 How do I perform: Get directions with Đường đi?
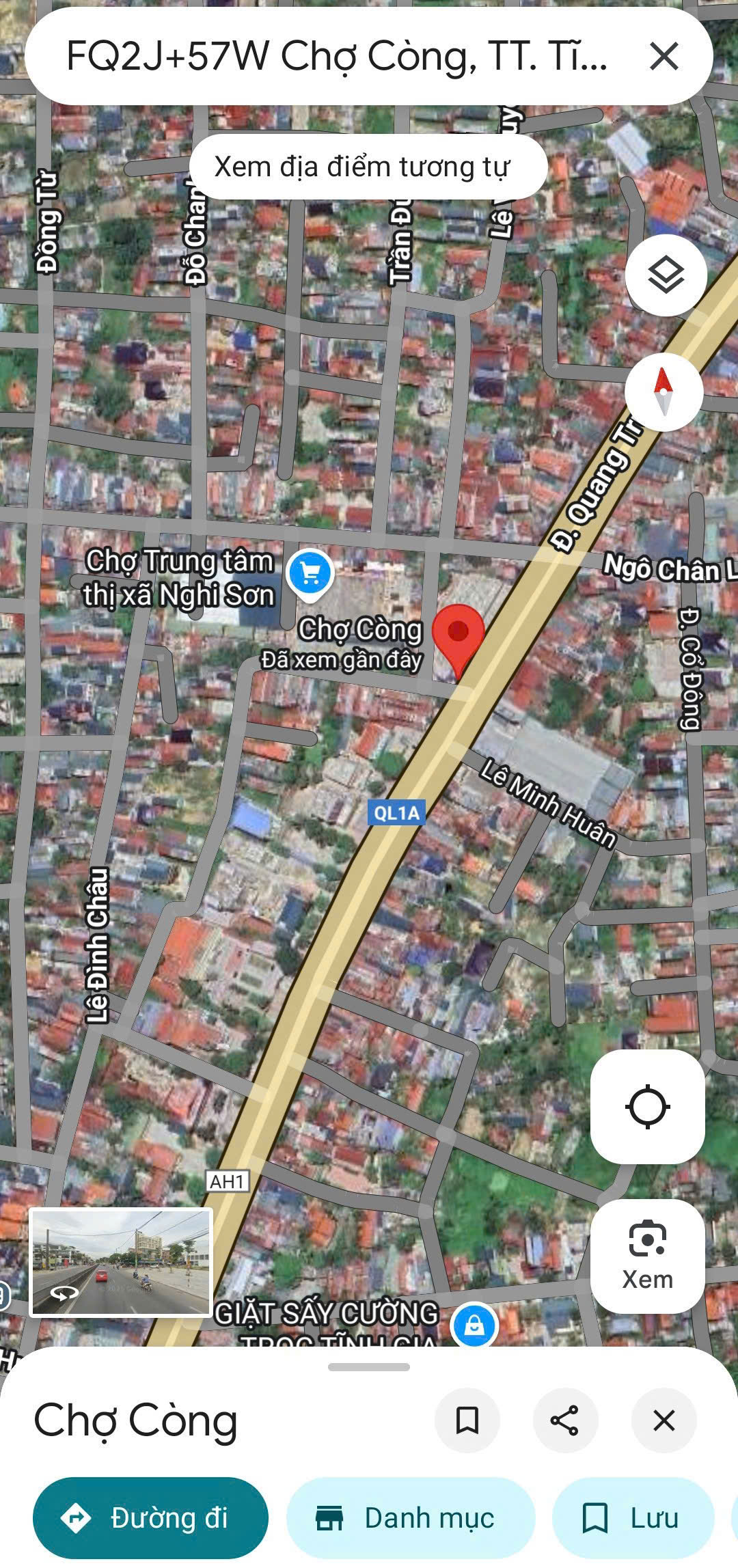150,1518
